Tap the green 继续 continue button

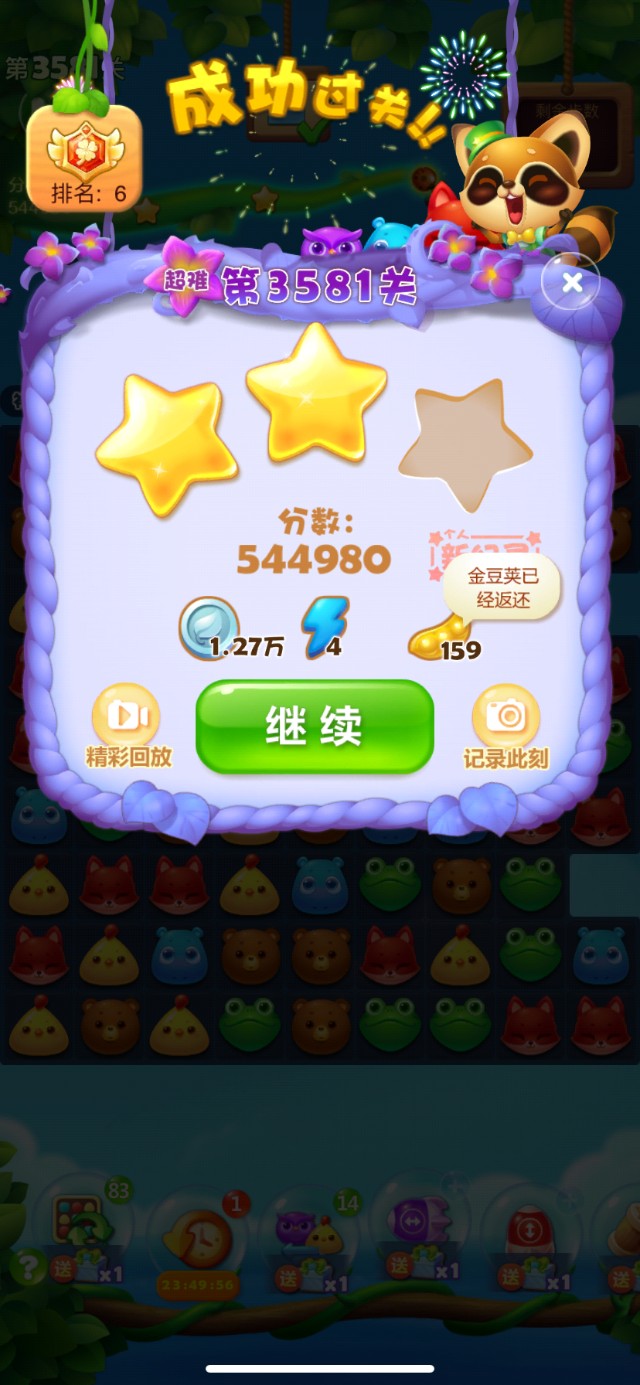[315, 726]
